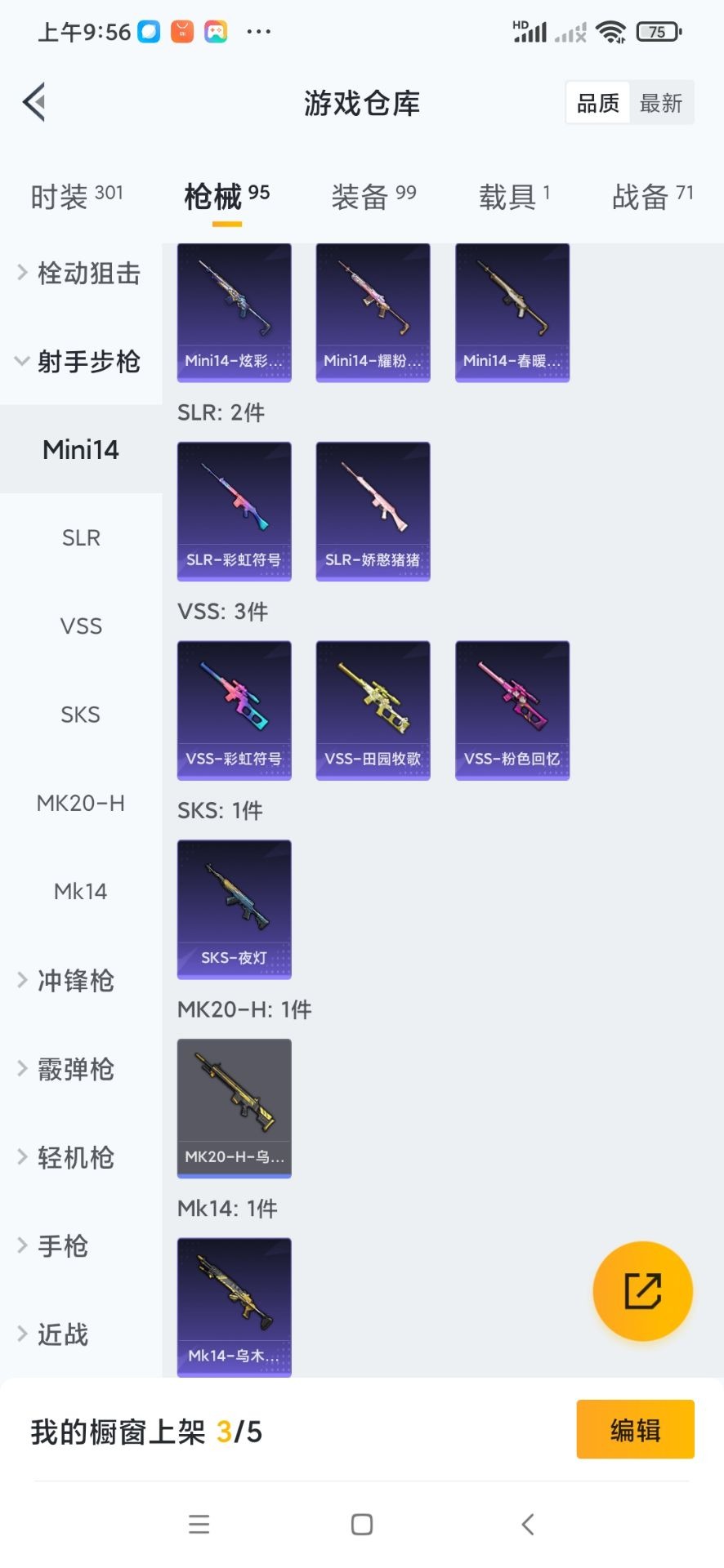724x1568 pixels.
Task: Open the VSS-粉色回忆 skin card
Action: [512, 710]
